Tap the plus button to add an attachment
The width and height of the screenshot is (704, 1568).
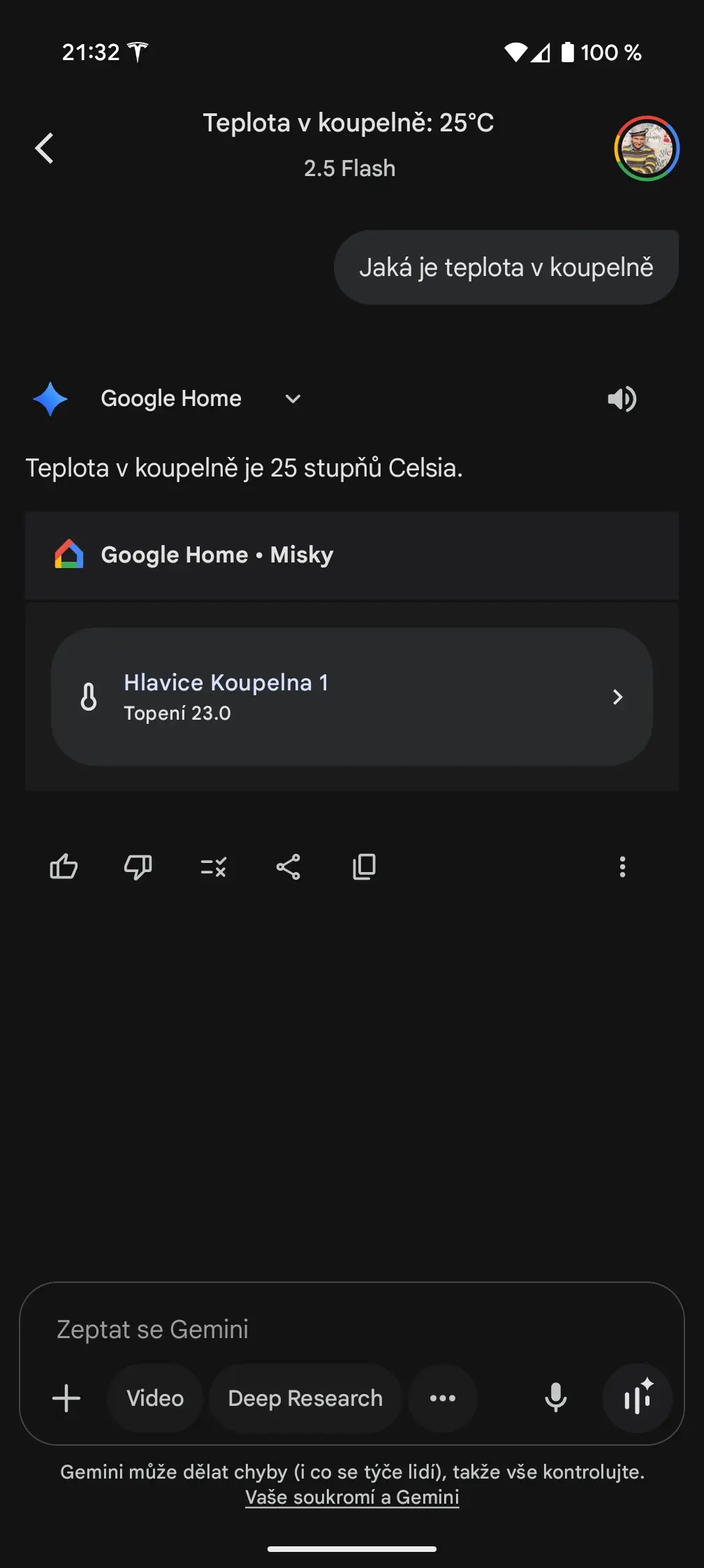point(66,1398)
